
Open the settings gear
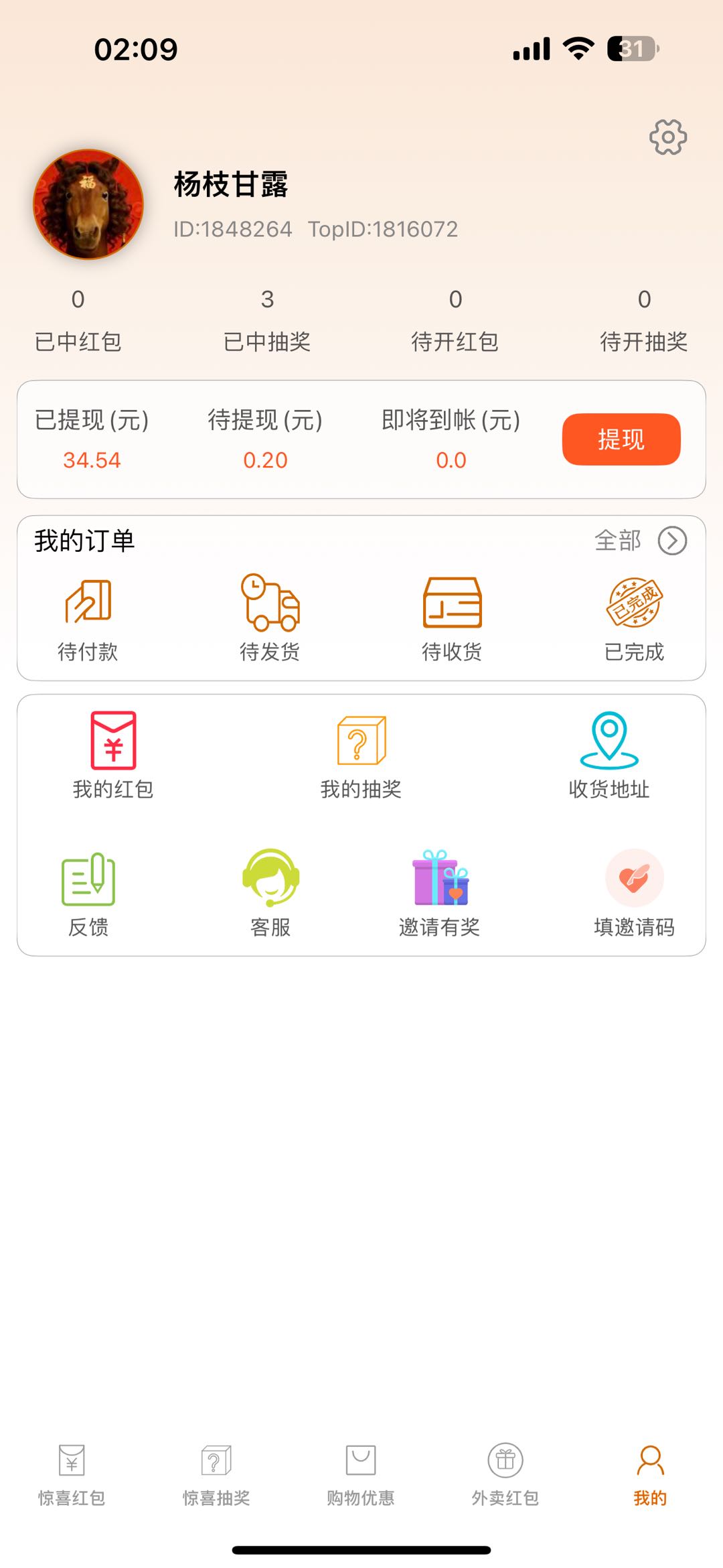click(667, 137)
